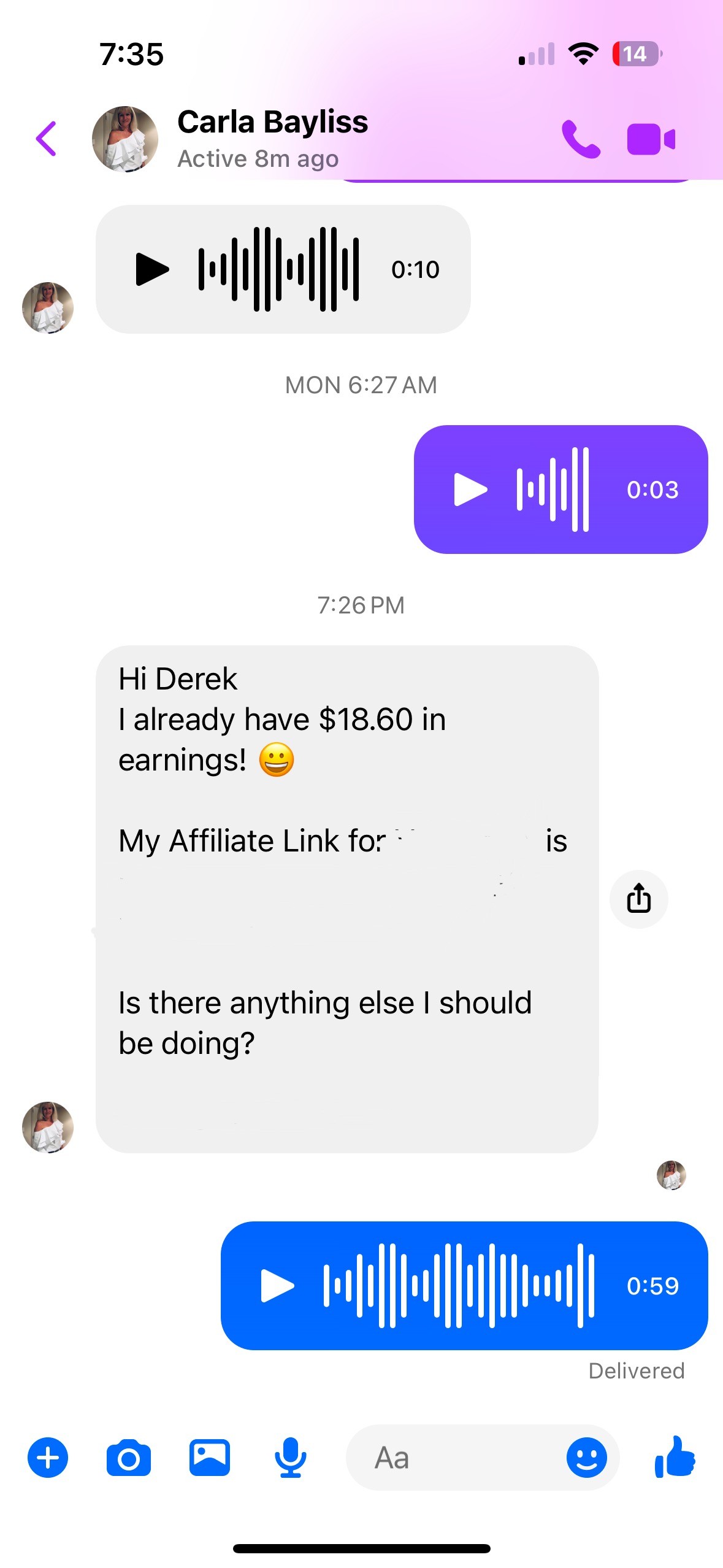Open the camera to take a photo
The width and height of the screenshot is (723, 1568).
129,1457
